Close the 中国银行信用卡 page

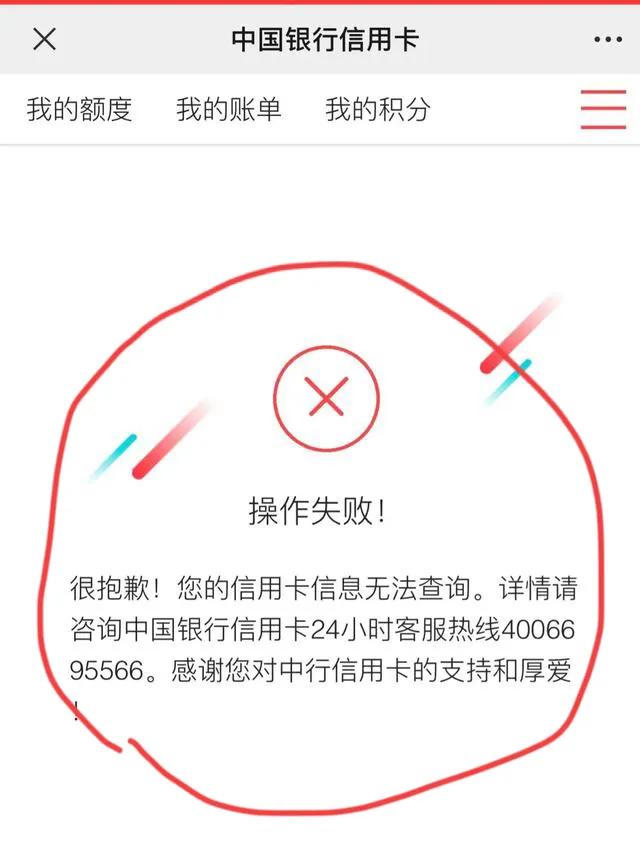[x=45, y=39]
